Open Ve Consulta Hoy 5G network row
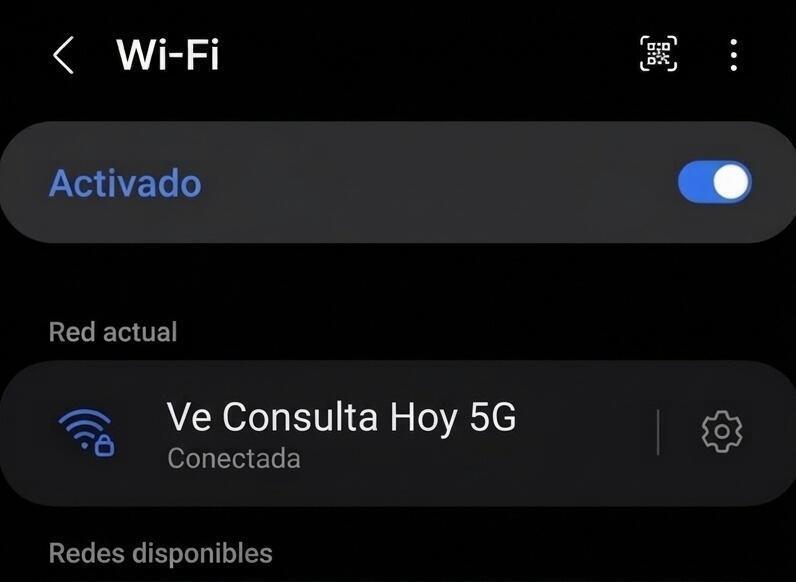The height and width of the screenshot is (582, 796). point(340,433)
